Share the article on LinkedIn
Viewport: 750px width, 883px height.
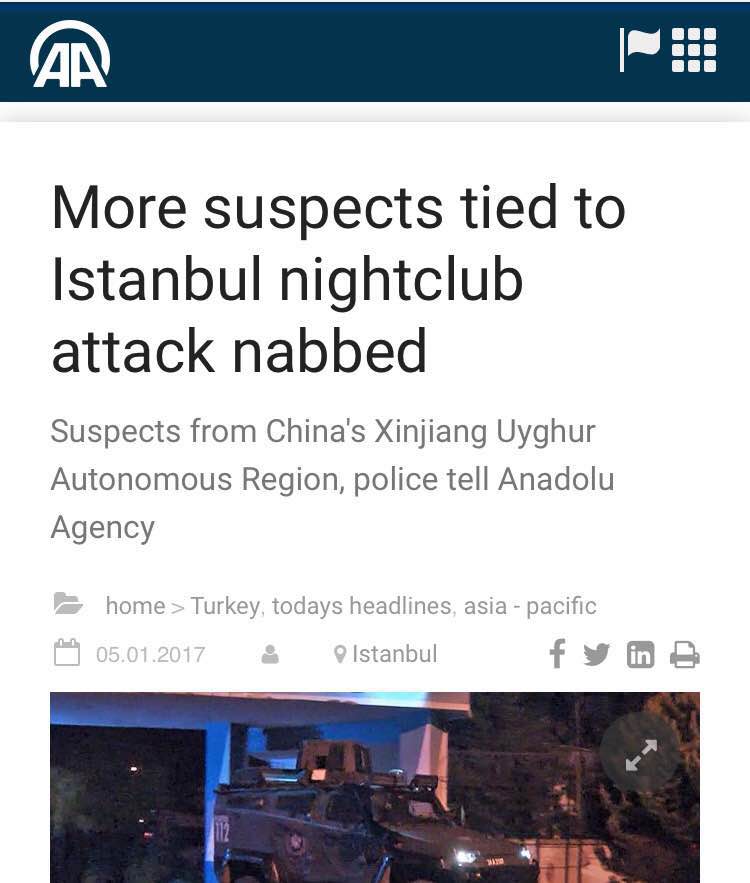(x=640, y=655)
